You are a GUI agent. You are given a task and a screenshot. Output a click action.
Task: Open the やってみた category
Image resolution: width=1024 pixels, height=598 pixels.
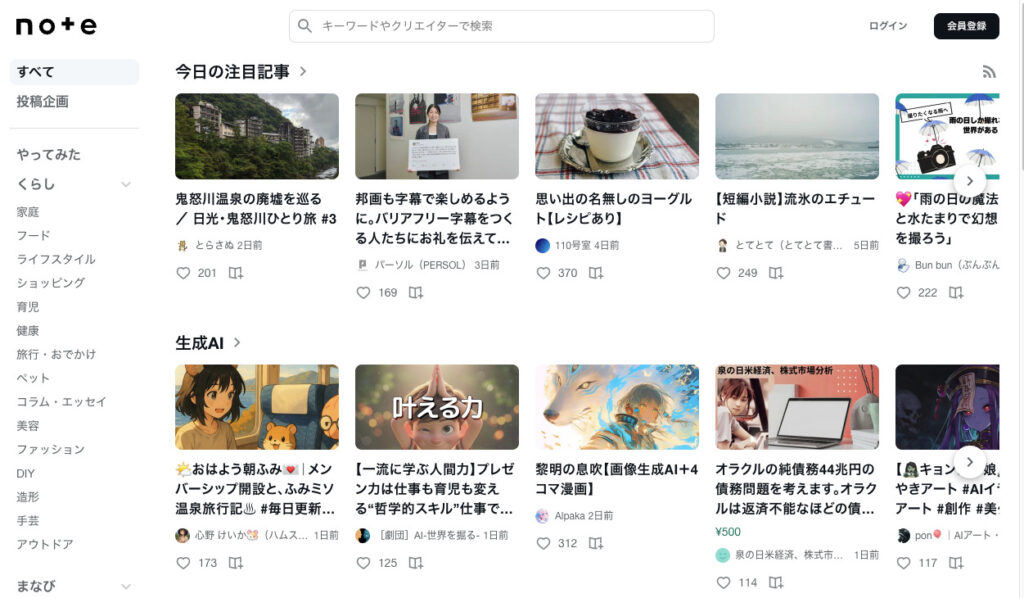(49, 155)
